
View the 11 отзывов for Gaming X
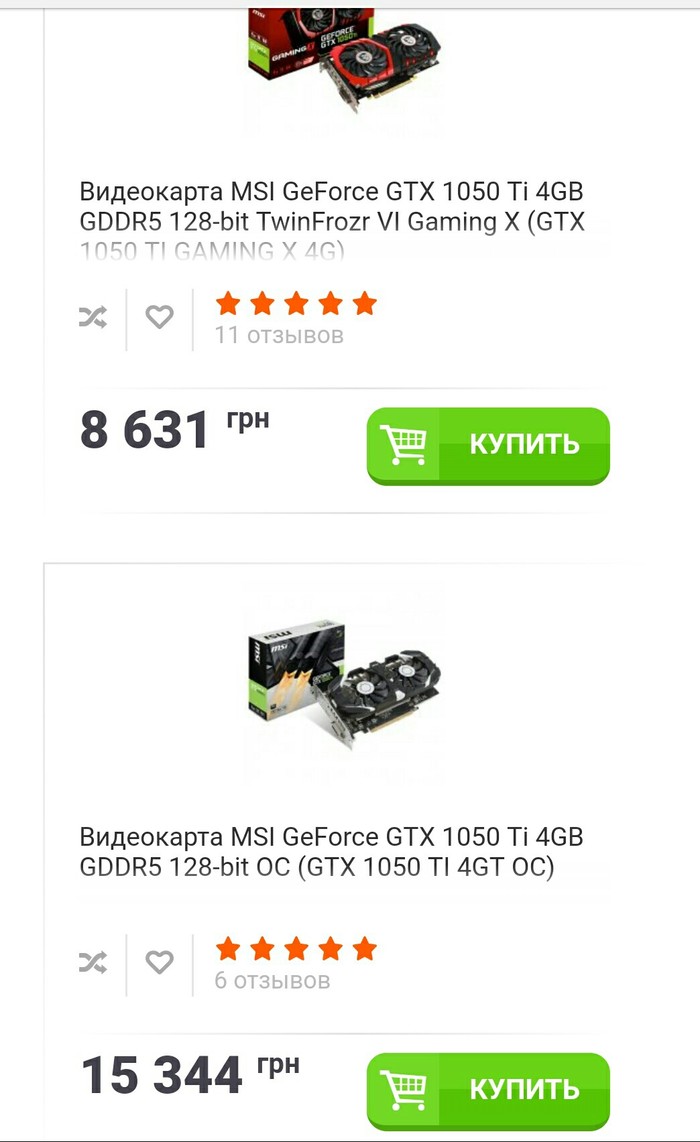[279, 336]
